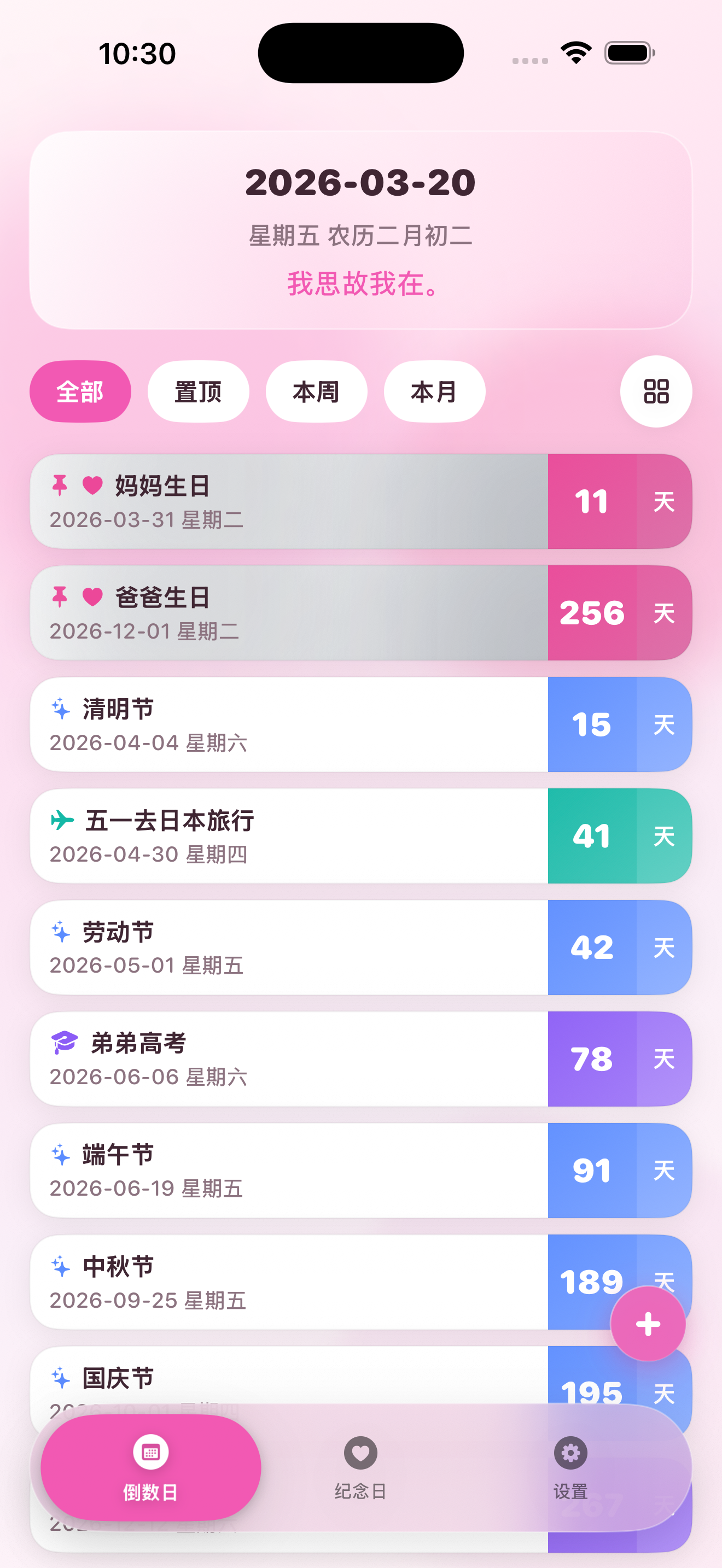Enable the 本周 filter

click(x=317, y=391)
